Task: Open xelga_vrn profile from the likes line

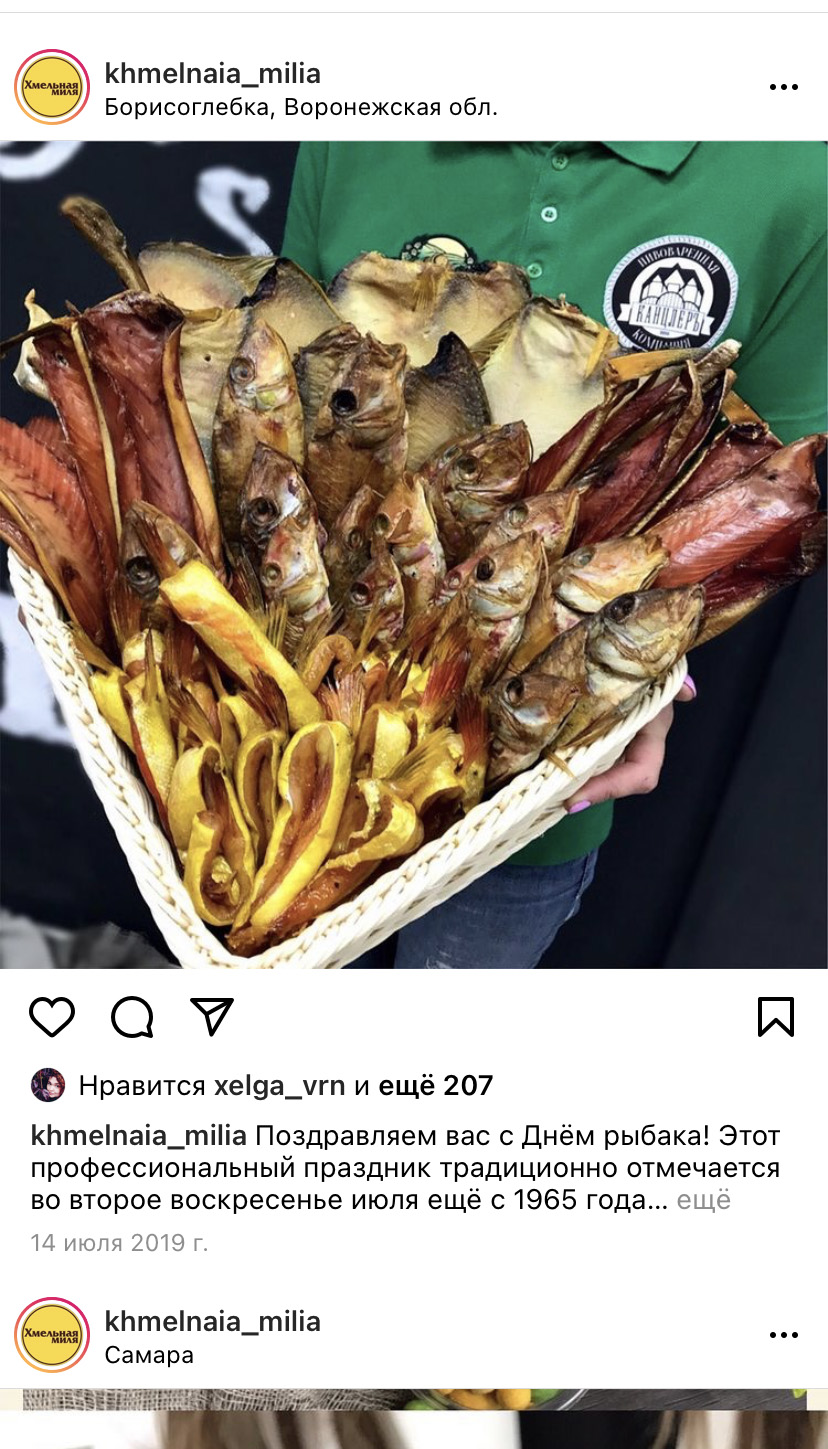Action: coord(279,1085)
